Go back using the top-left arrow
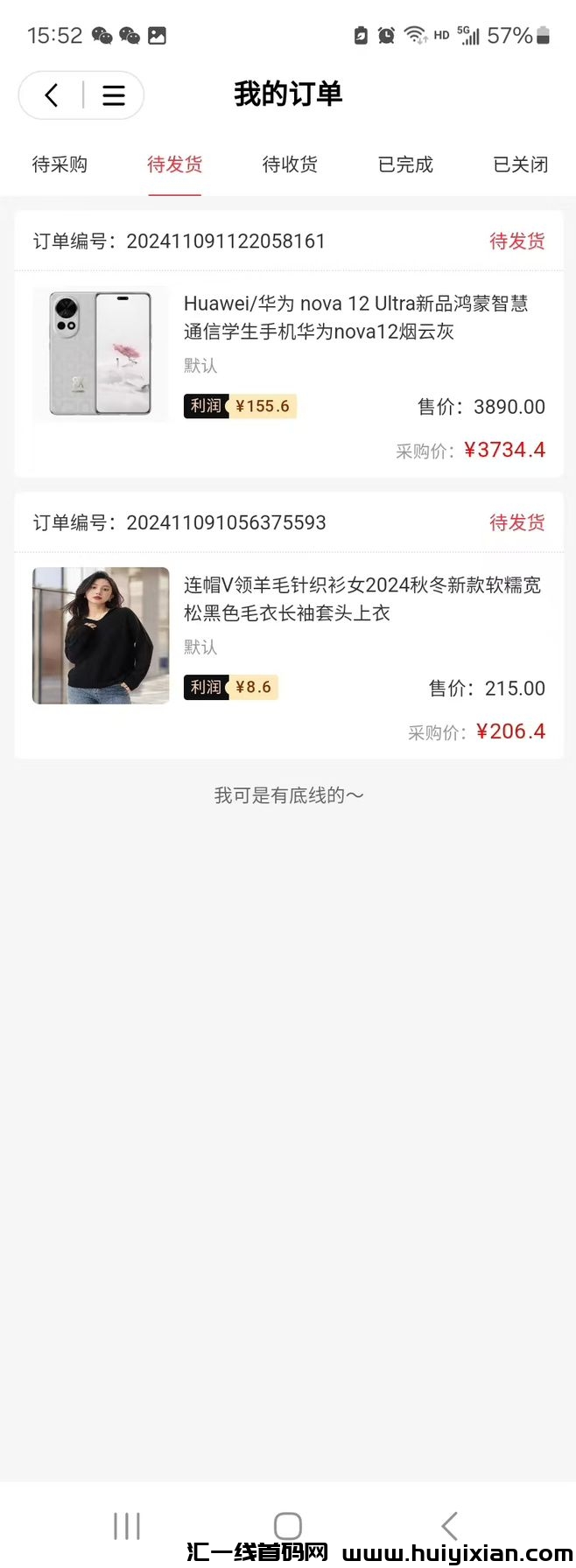 click(52, 94)
